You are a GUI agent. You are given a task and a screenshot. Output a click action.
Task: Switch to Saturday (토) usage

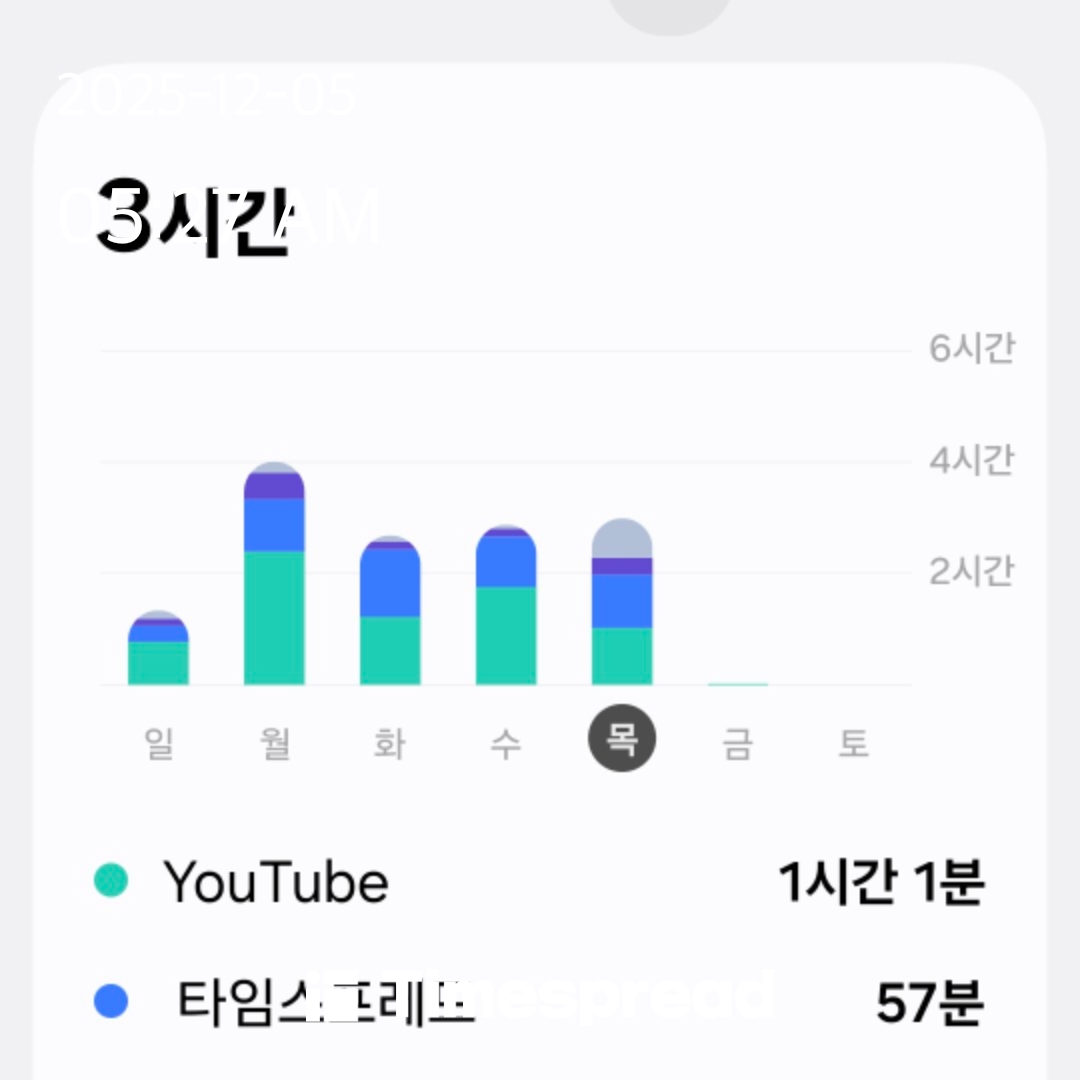pyautogui.click(x=853, y=743)
